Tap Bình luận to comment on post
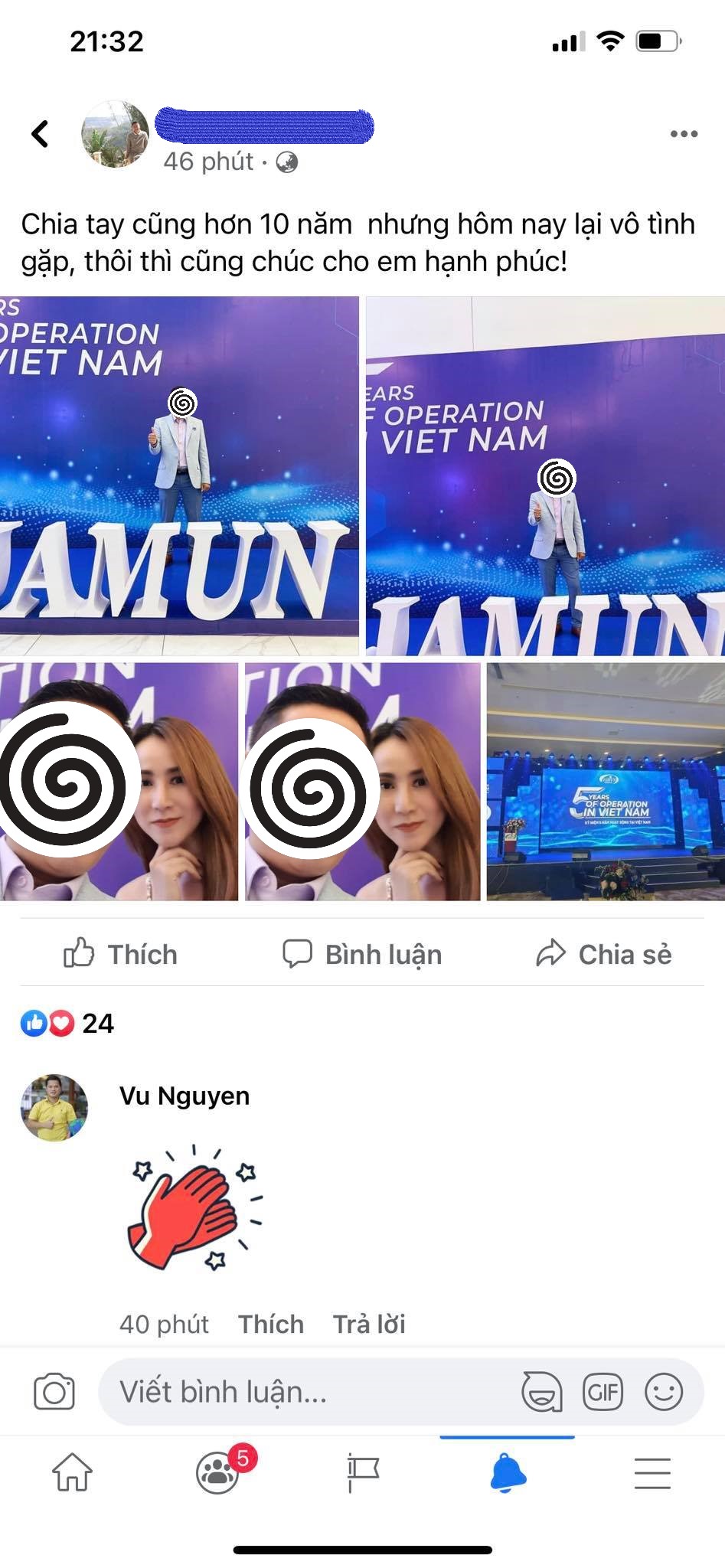 362,954
